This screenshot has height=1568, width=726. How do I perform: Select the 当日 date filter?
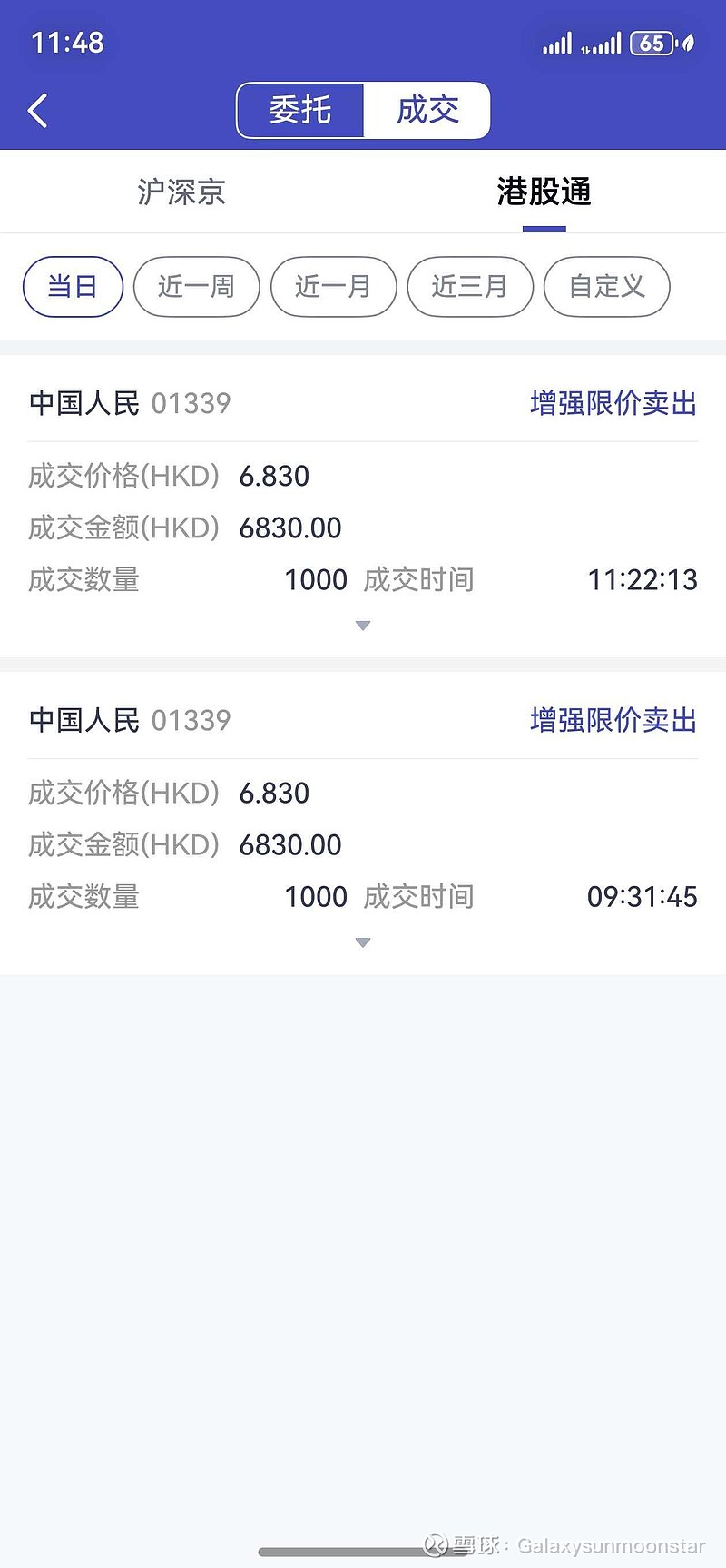[73, 286]
